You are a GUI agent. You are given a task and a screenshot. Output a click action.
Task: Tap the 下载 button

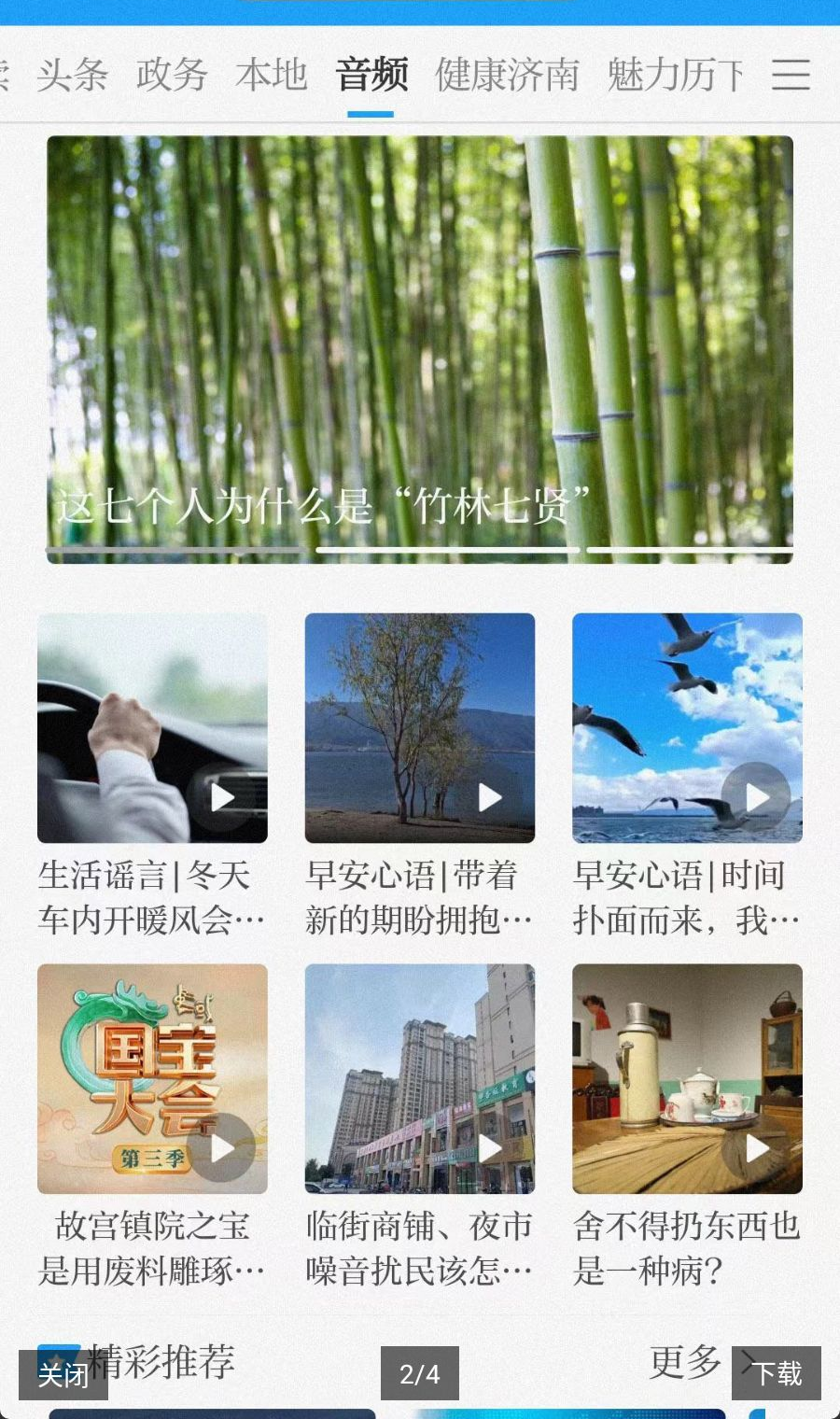click(777, 1373)
